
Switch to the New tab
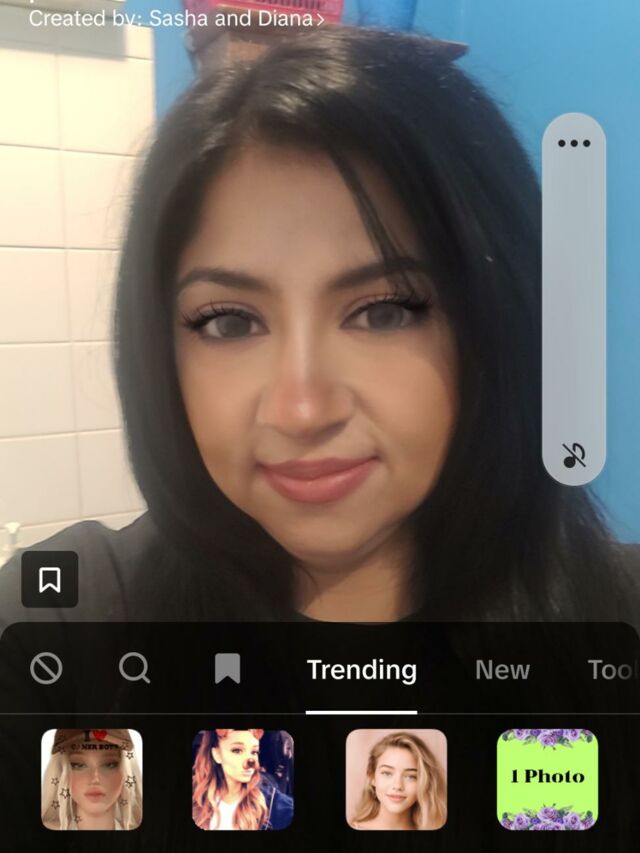502,670
